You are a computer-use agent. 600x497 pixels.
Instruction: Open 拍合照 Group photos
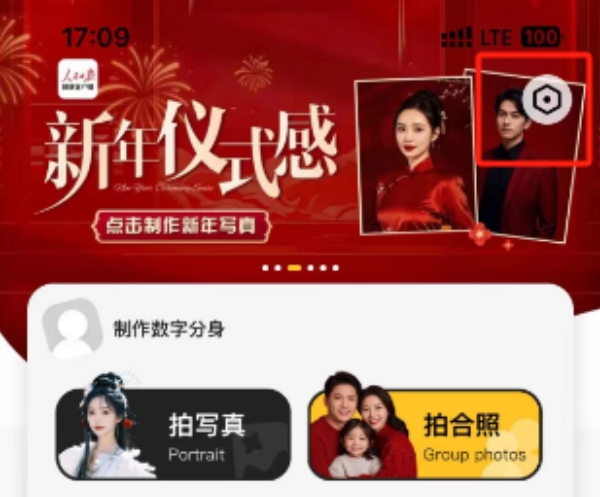425,434
